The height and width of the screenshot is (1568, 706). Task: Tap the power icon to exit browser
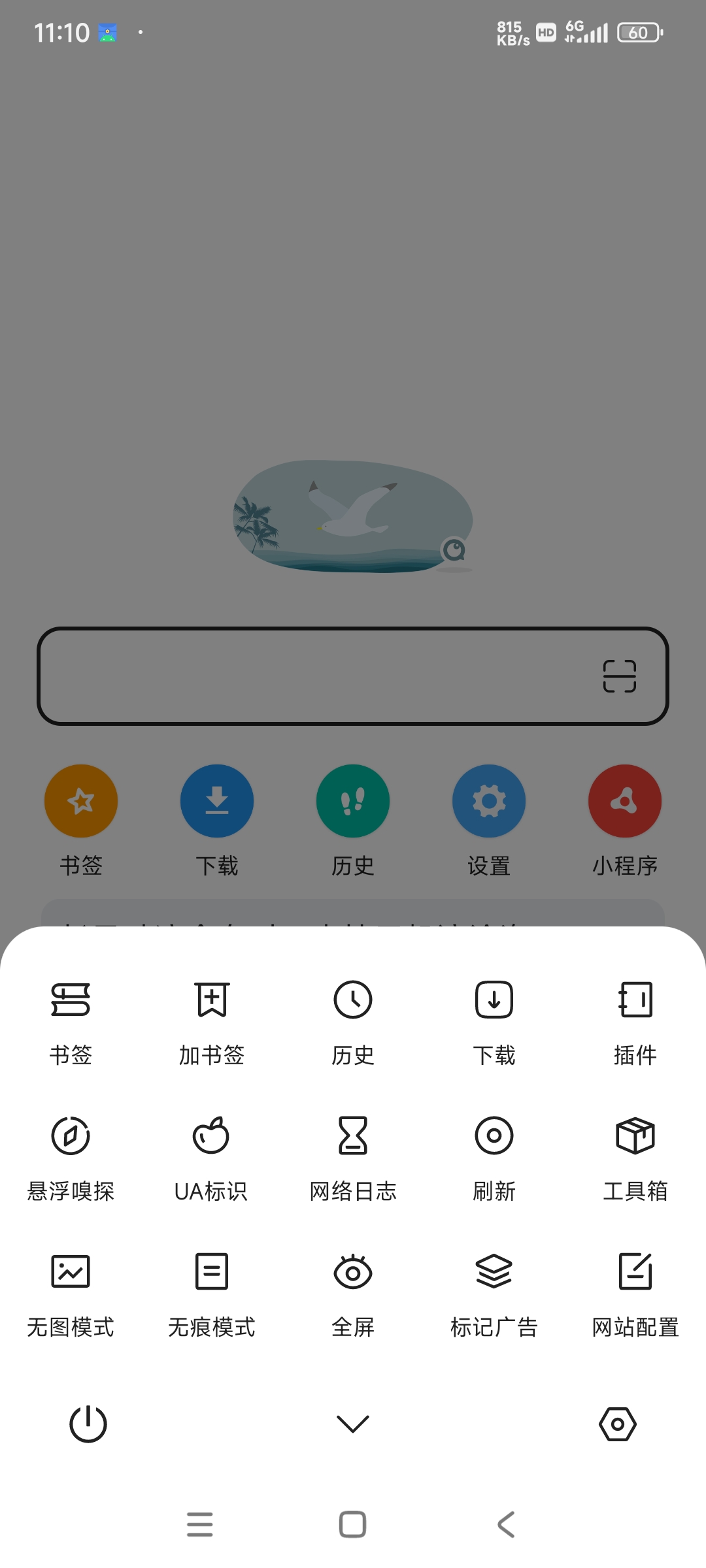coord(88,1424)
